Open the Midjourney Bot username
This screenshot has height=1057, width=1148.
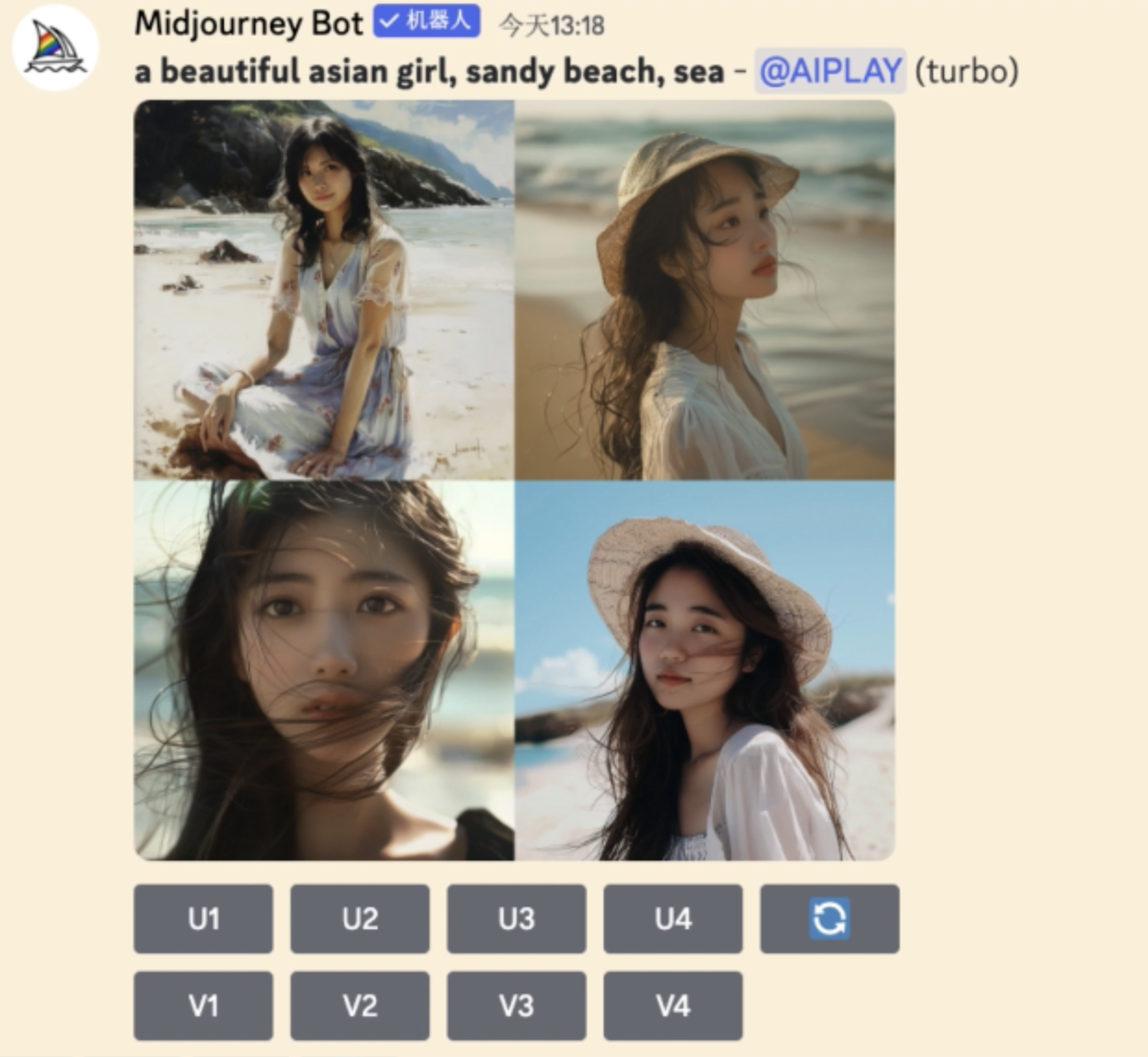pyautogui.click(x=248, y=23)
